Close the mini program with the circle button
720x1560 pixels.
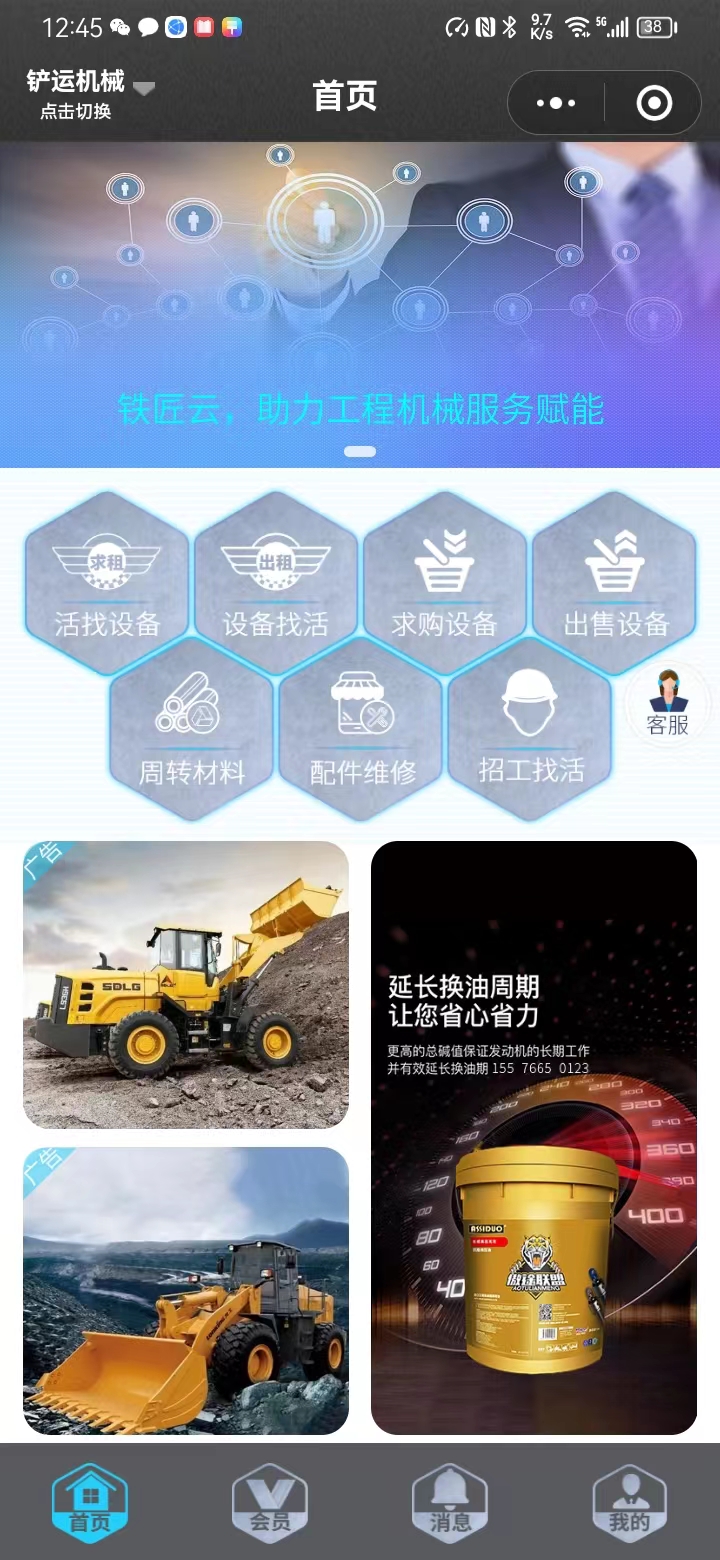[654, 103]
